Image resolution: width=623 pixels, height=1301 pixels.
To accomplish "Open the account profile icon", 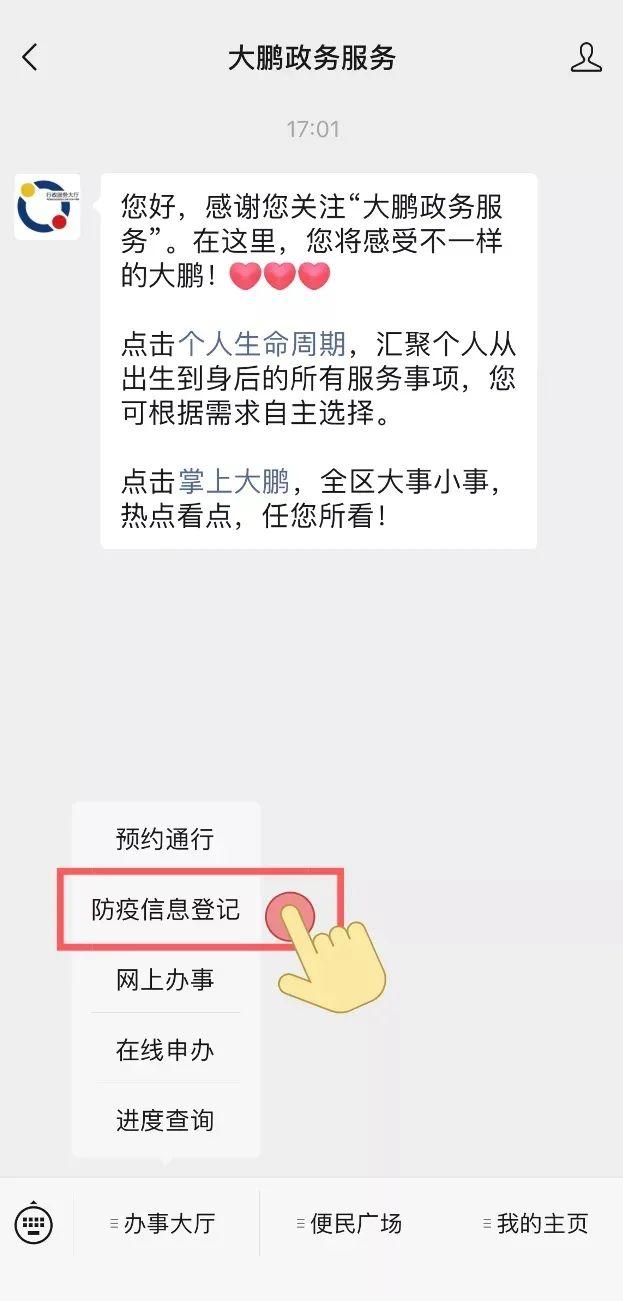I will (x=586, y=58).
